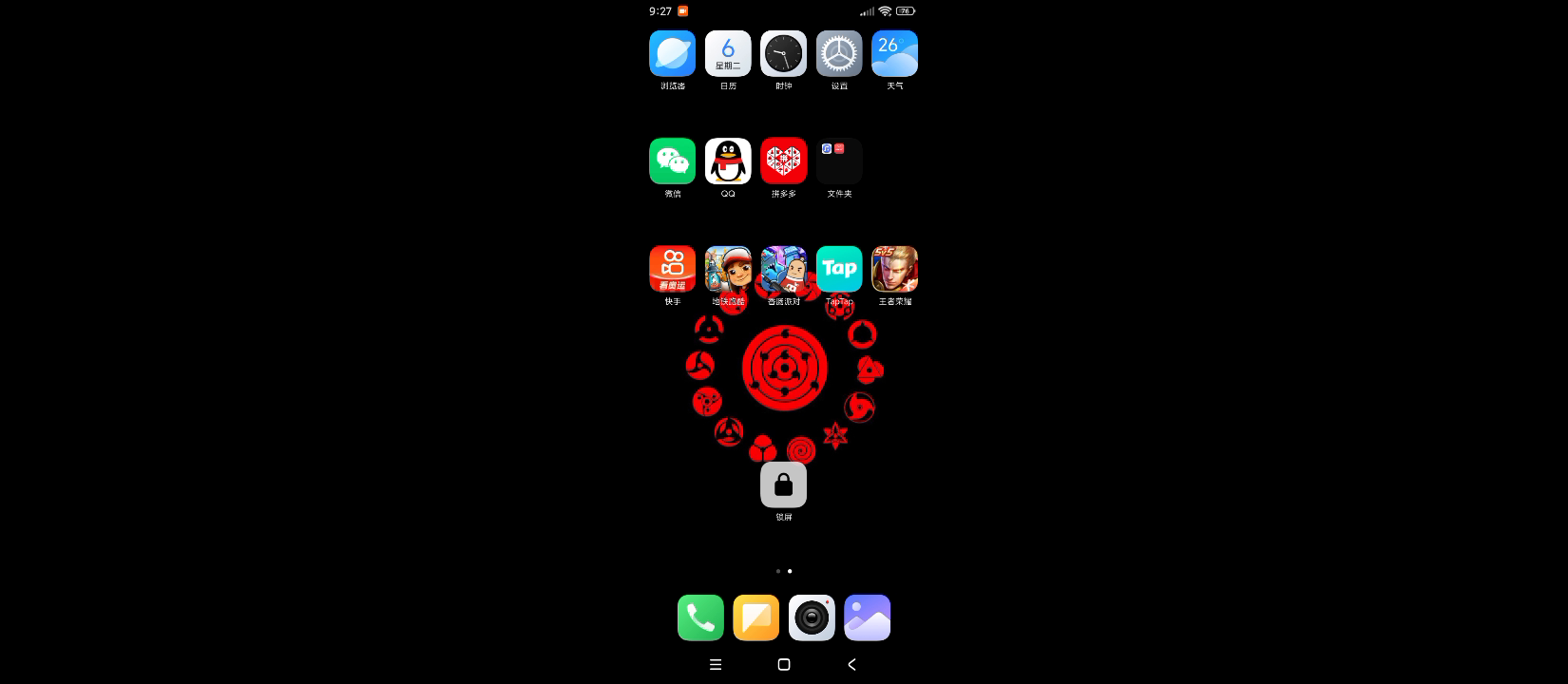Open the gallery app in the dock
Image resolution: width=1568 pixels, height=684 pixels.
click(x=868, y=618)
